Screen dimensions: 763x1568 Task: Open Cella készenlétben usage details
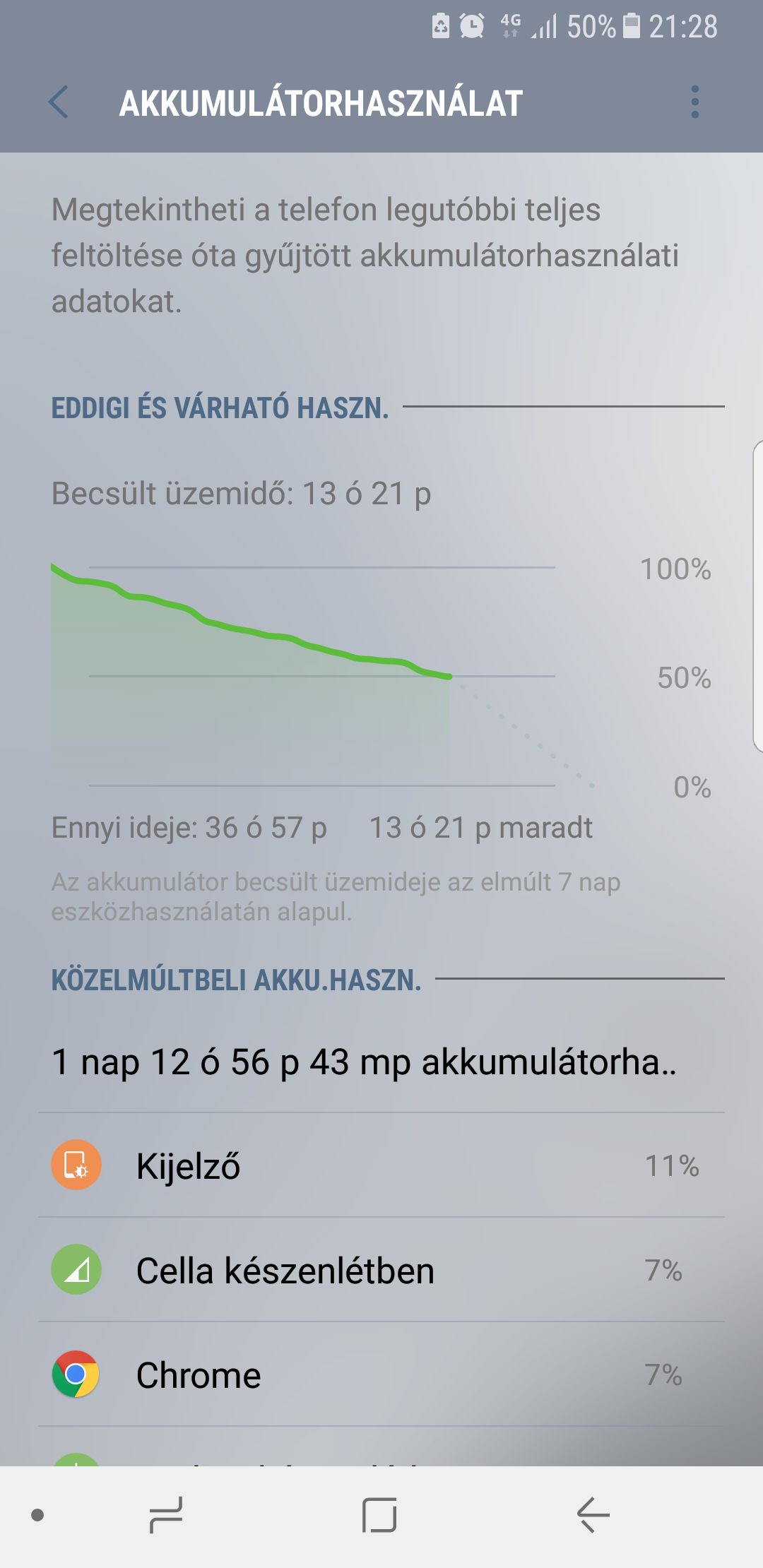tap(381, 1270)
